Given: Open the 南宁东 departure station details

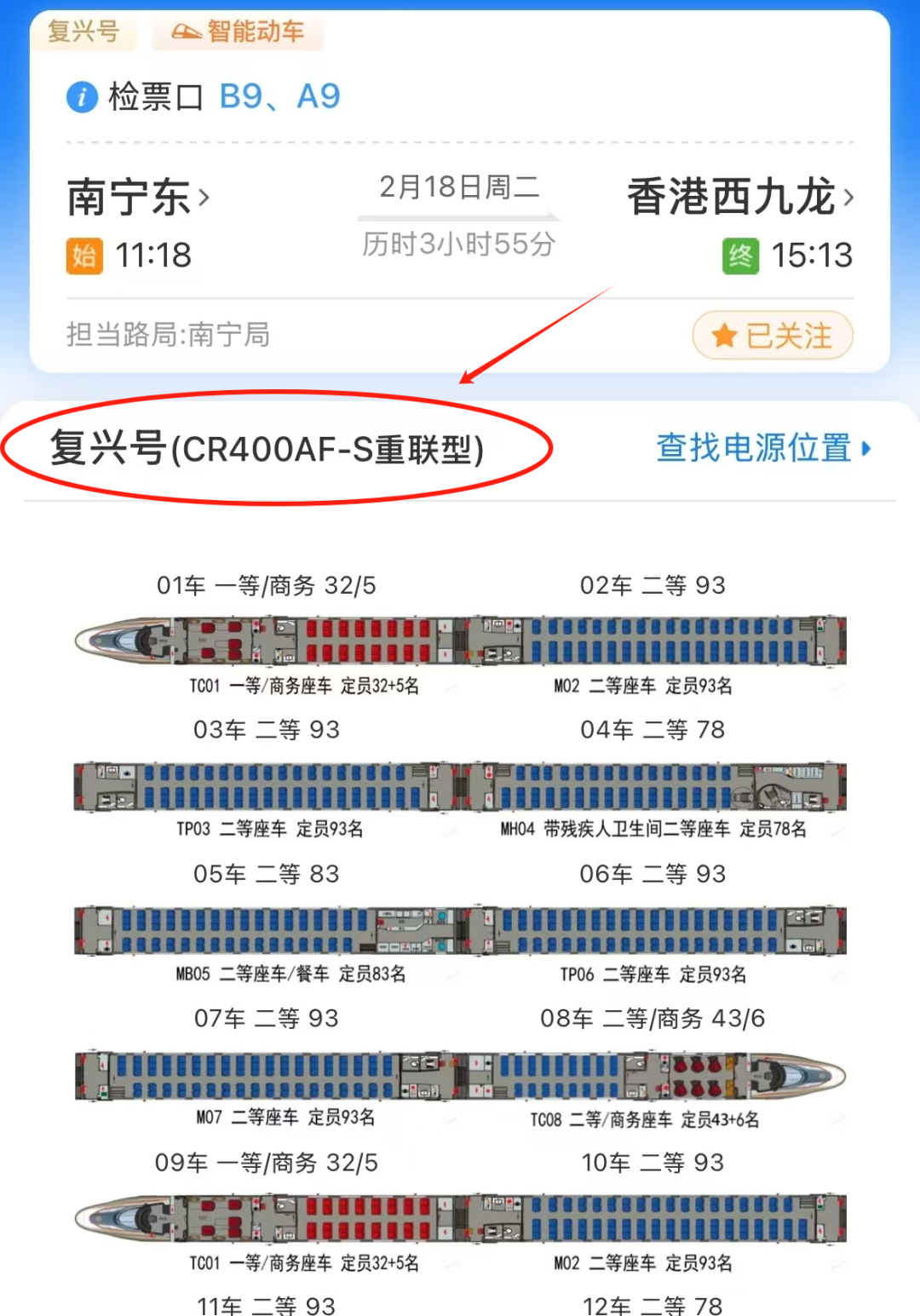Looking at the screenshot, I should pos(138,198).
